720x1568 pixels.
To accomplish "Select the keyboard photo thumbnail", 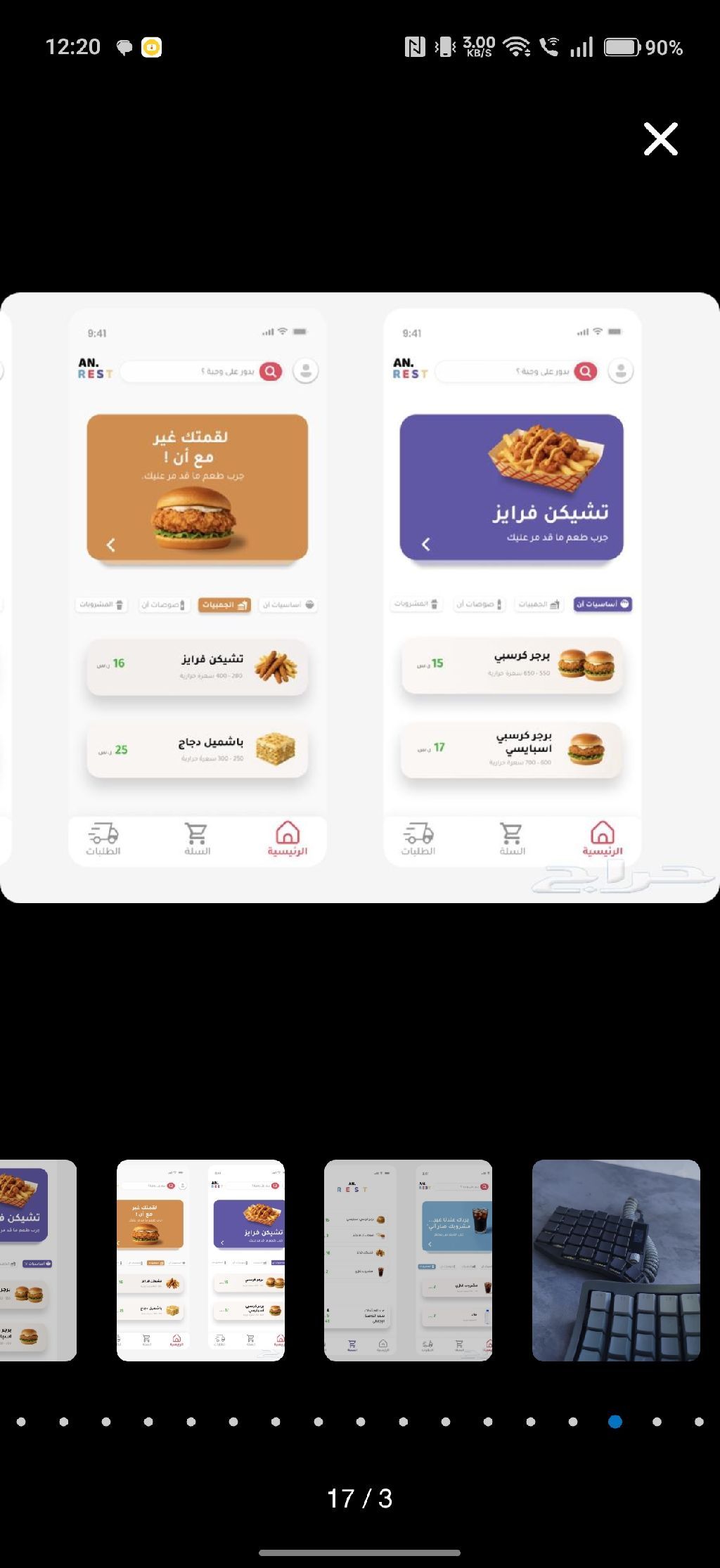I will click(x=615, y=1260).
